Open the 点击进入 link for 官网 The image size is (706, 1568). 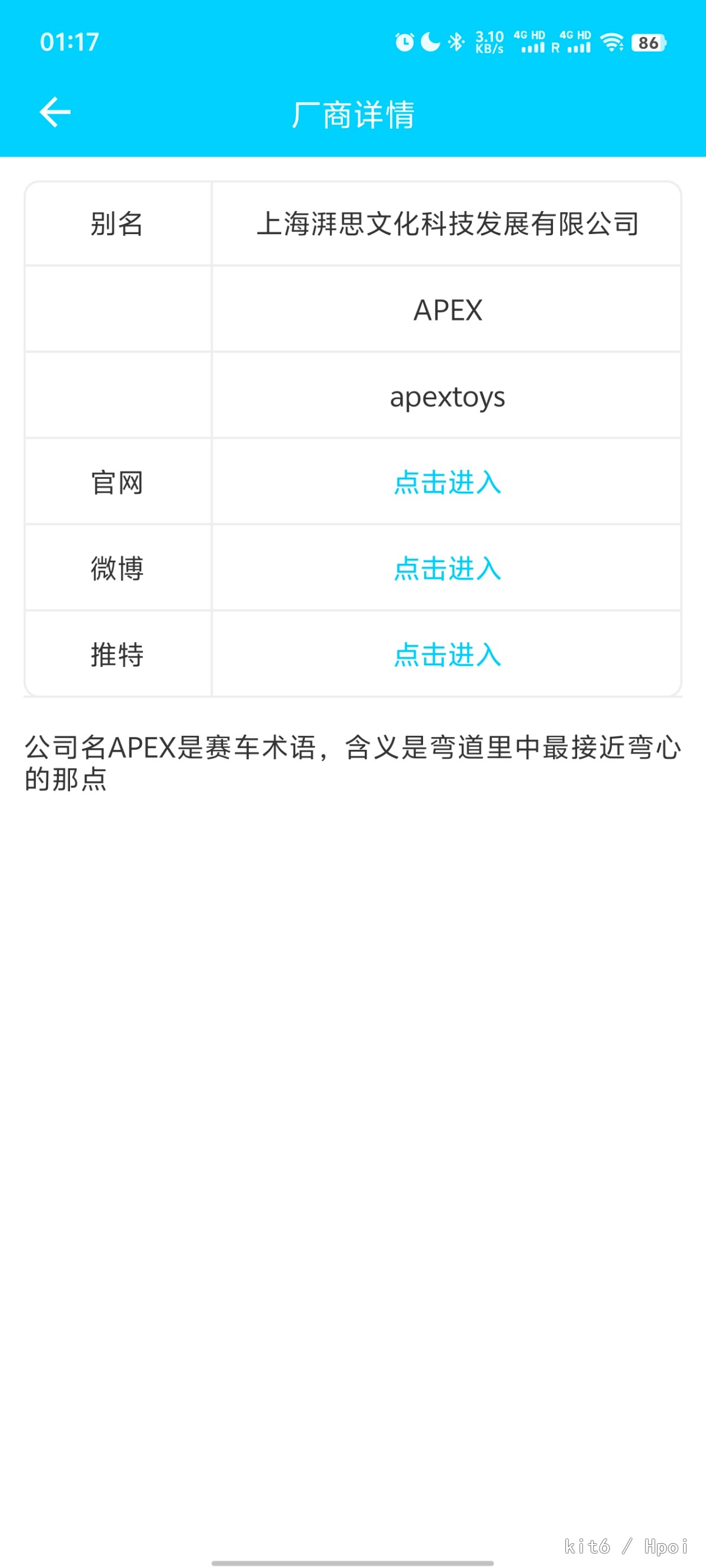click(x=447, y=482)
